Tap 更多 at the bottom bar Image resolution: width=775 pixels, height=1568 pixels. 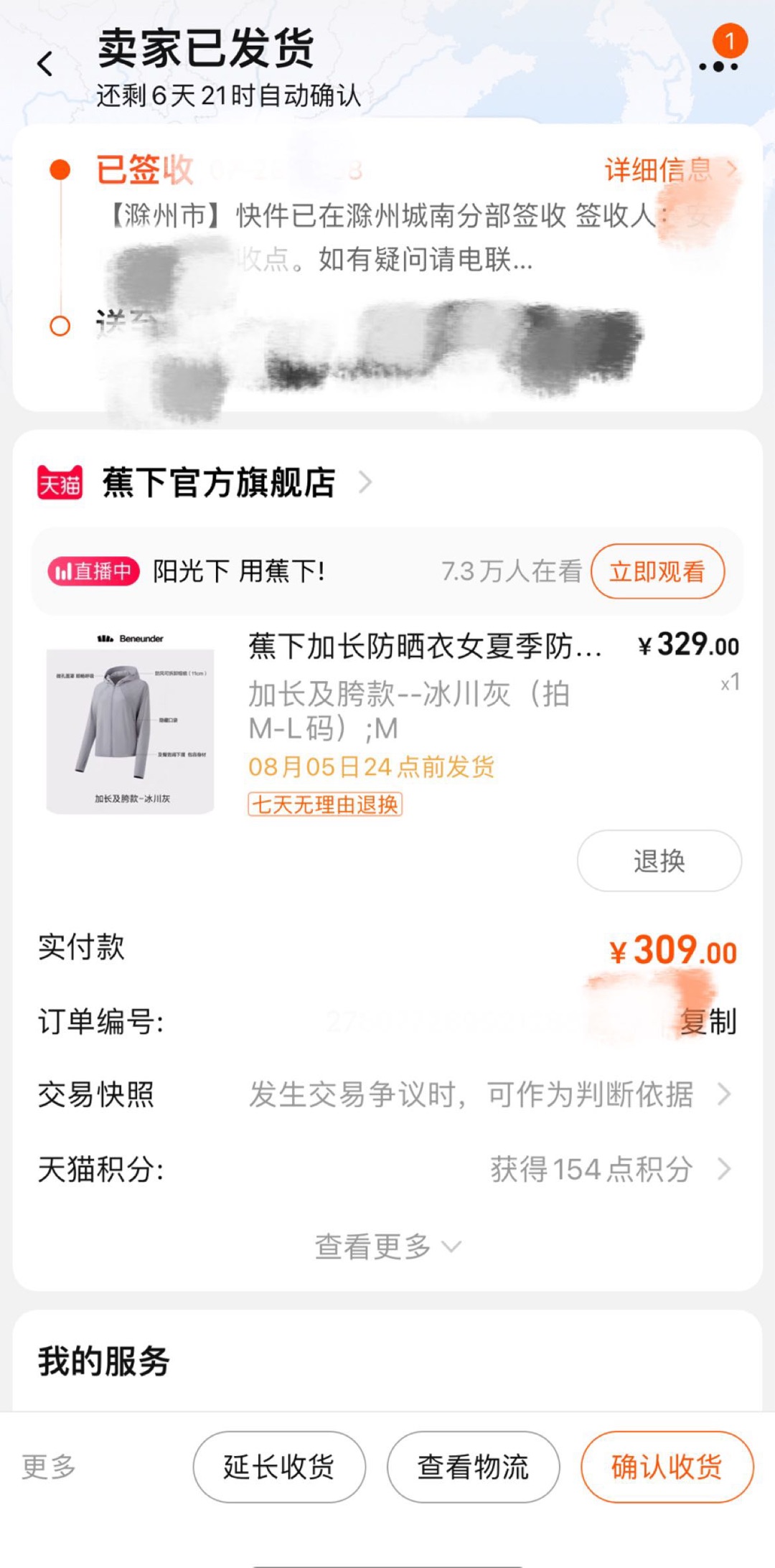49,1467
